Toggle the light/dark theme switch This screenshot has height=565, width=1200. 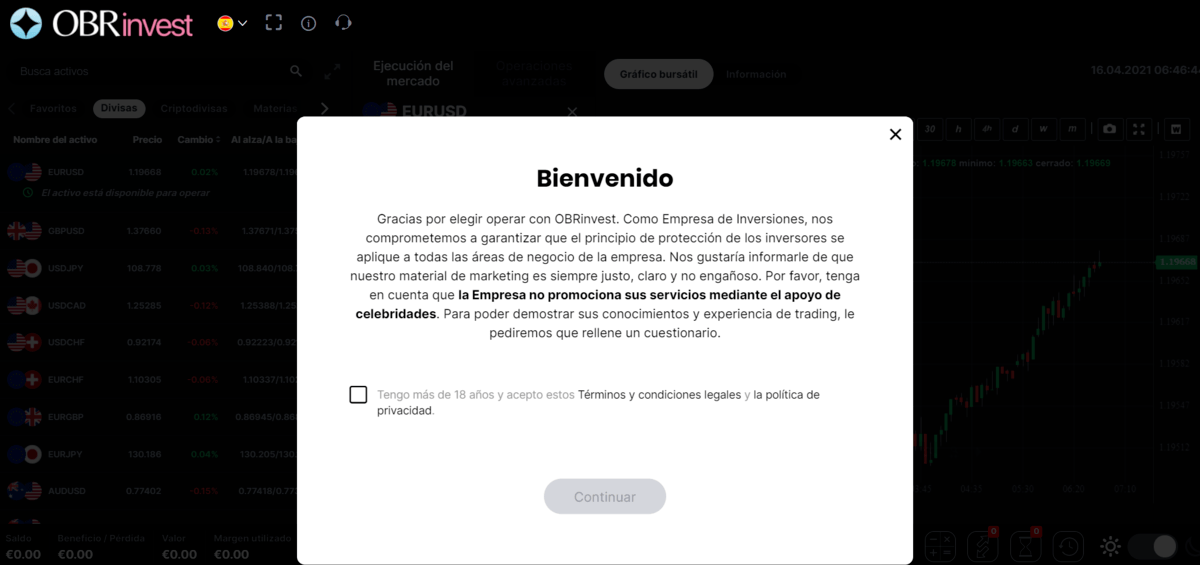pyautogui.click(x=1152, y=546)
